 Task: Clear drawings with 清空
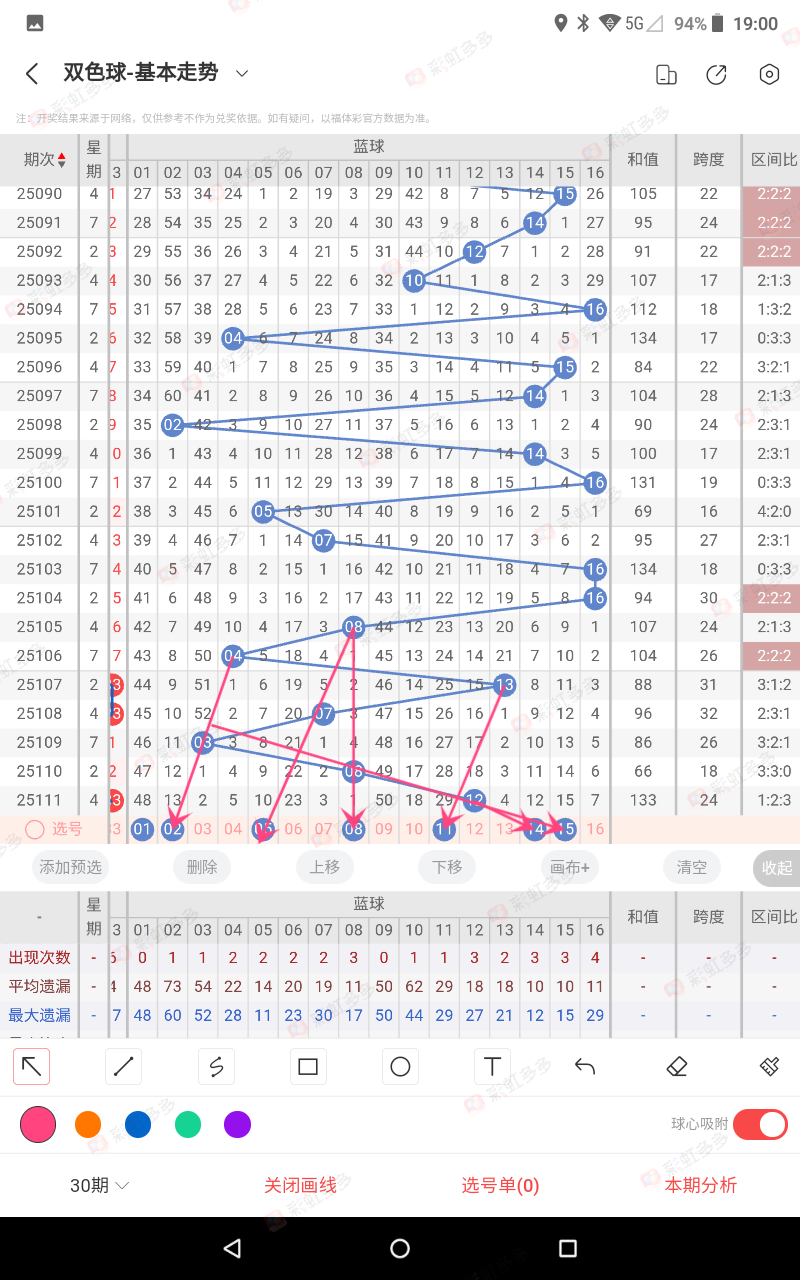point(692,867)
